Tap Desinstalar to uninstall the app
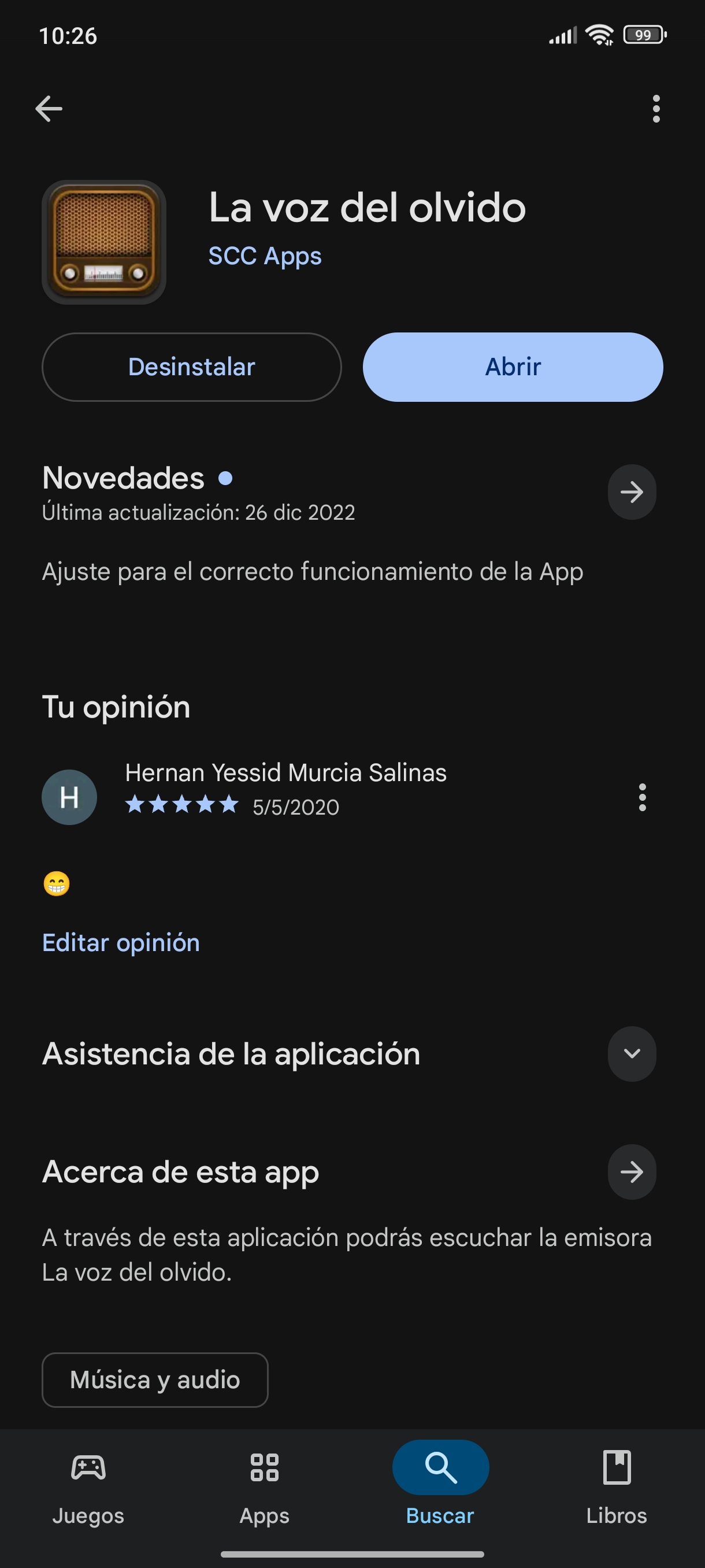Image resolution: width=705 pixels, height=1568 pixels. [x=191, y=367]
